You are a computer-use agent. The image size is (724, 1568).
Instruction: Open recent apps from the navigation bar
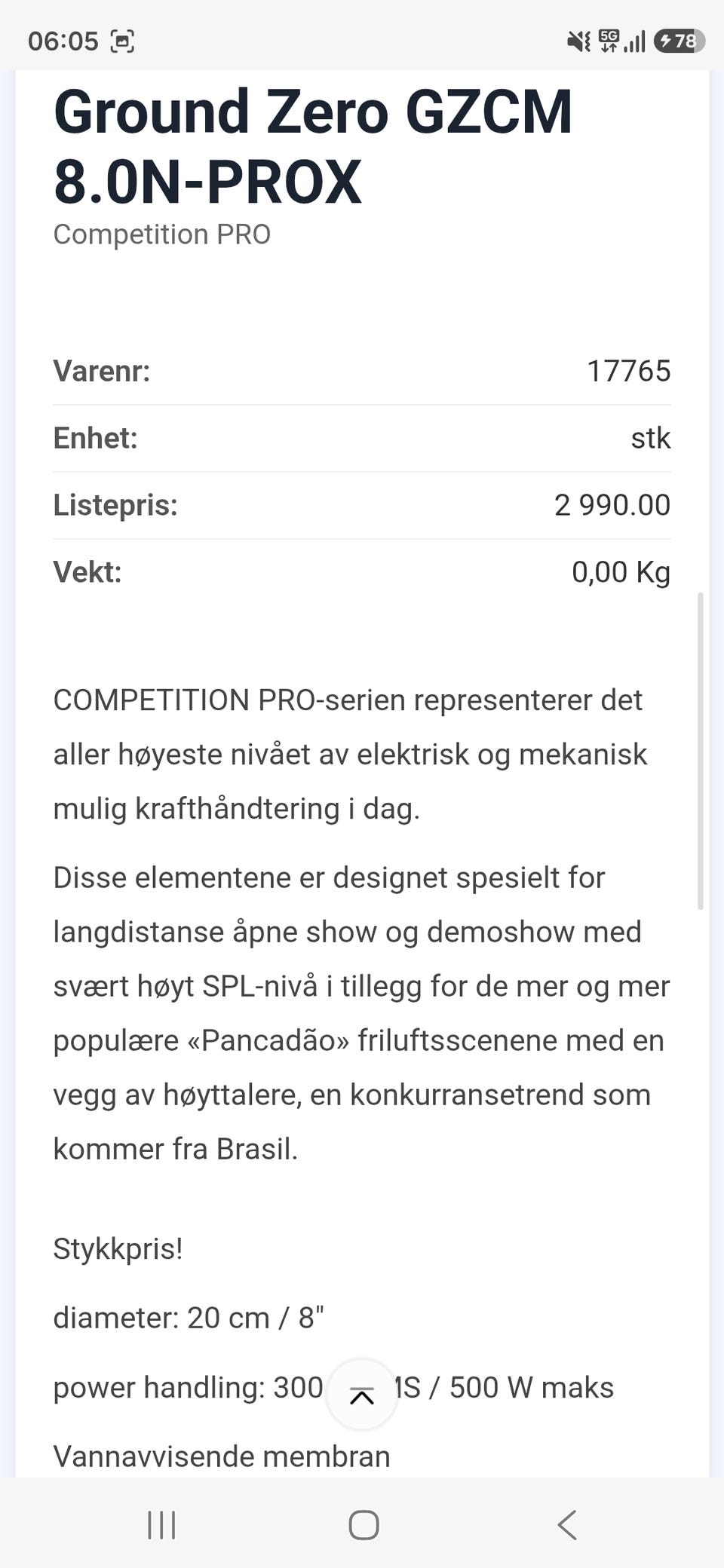161,1524
